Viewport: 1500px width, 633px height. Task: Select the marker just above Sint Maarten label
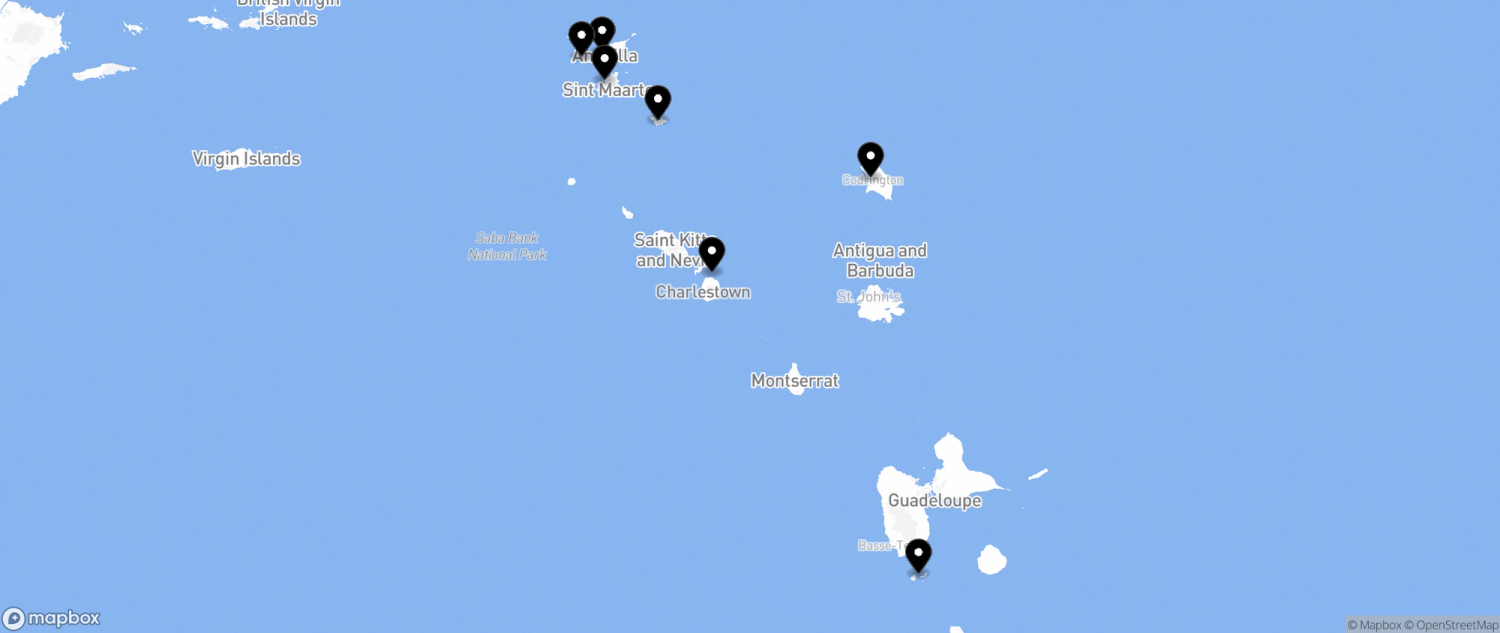point(604,60)
